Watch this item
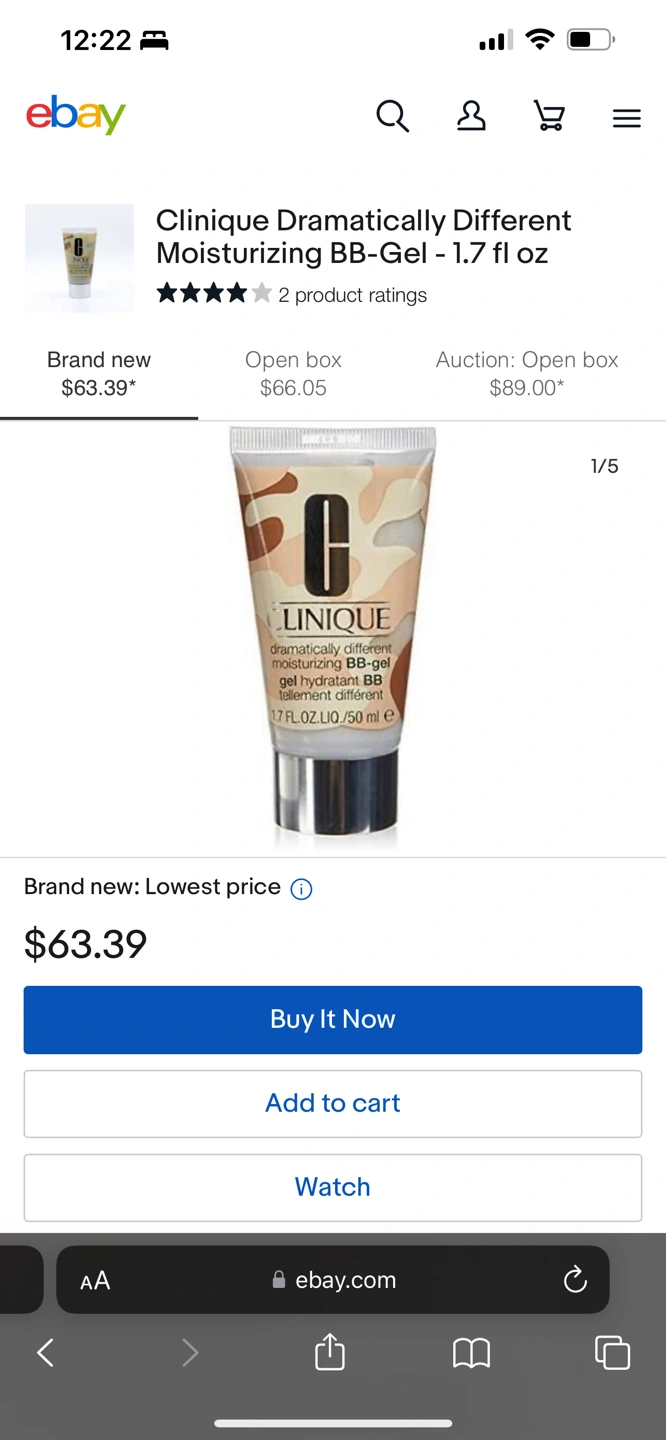Image resolution: width=666 pixels, height=1440 pixels. tap(333, 1187)
